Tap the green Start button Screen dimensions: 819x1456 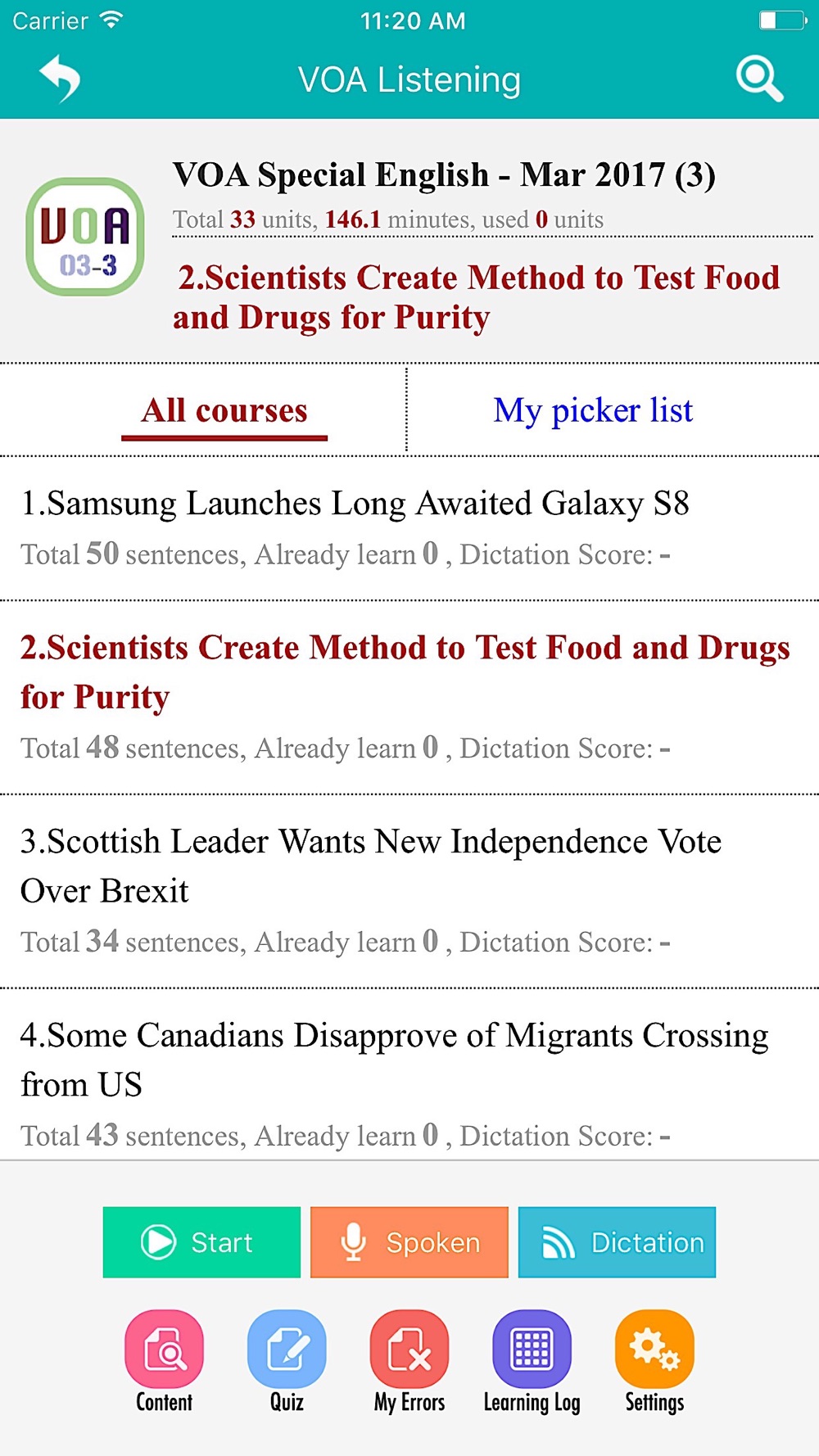201,1242
